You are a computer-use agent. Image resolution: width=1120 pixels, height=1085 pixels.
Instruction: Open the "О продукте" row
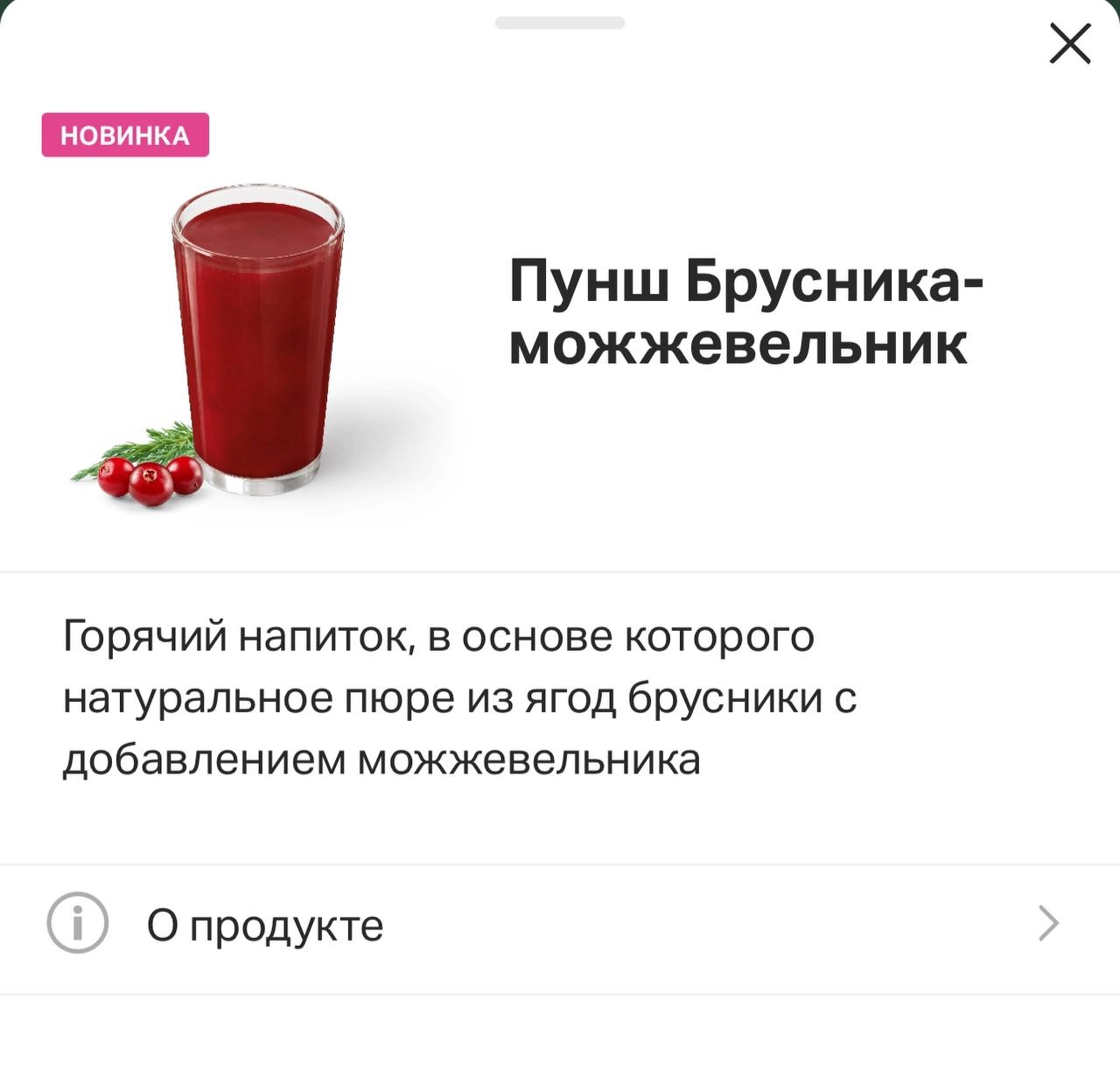pos(560,924)
